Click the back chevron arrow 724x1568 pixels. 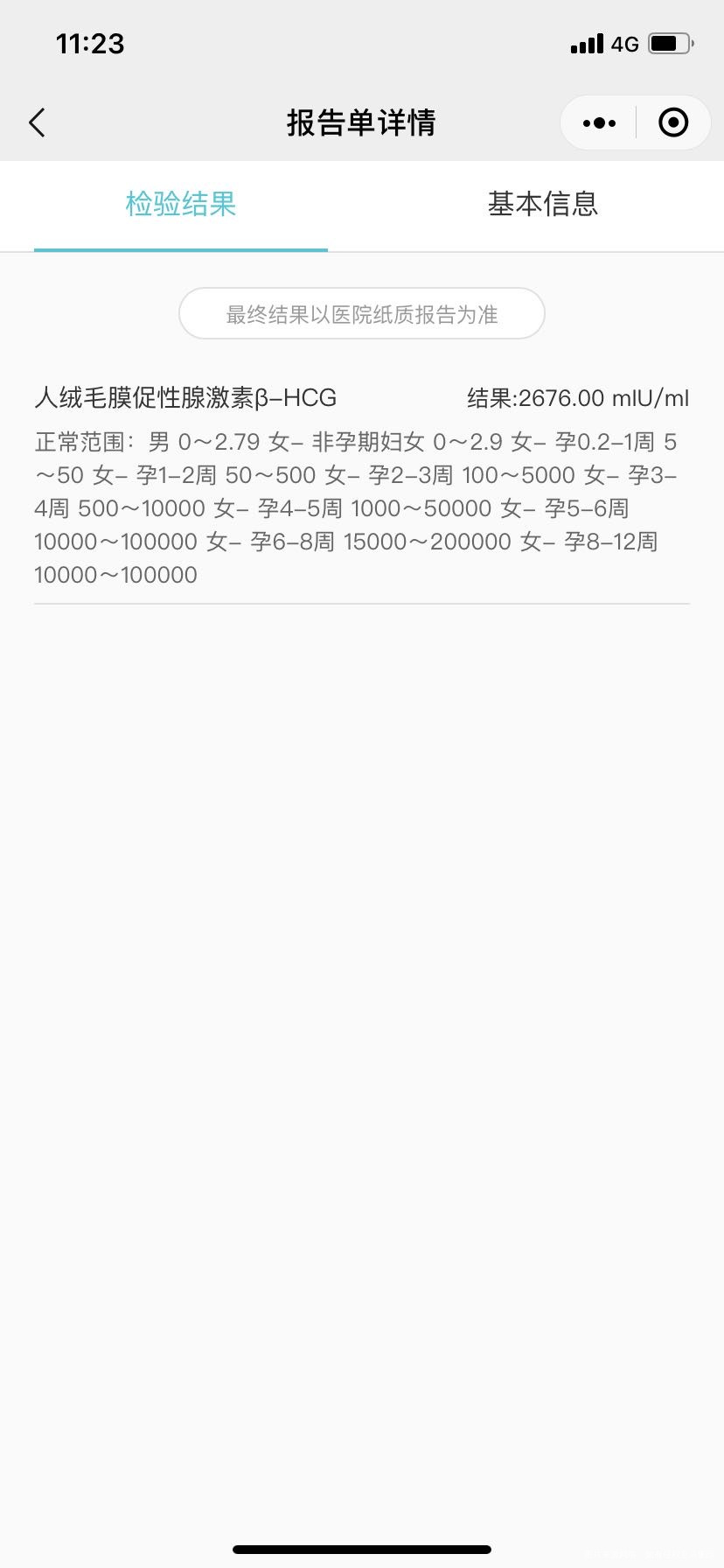[x=36, y=122]
